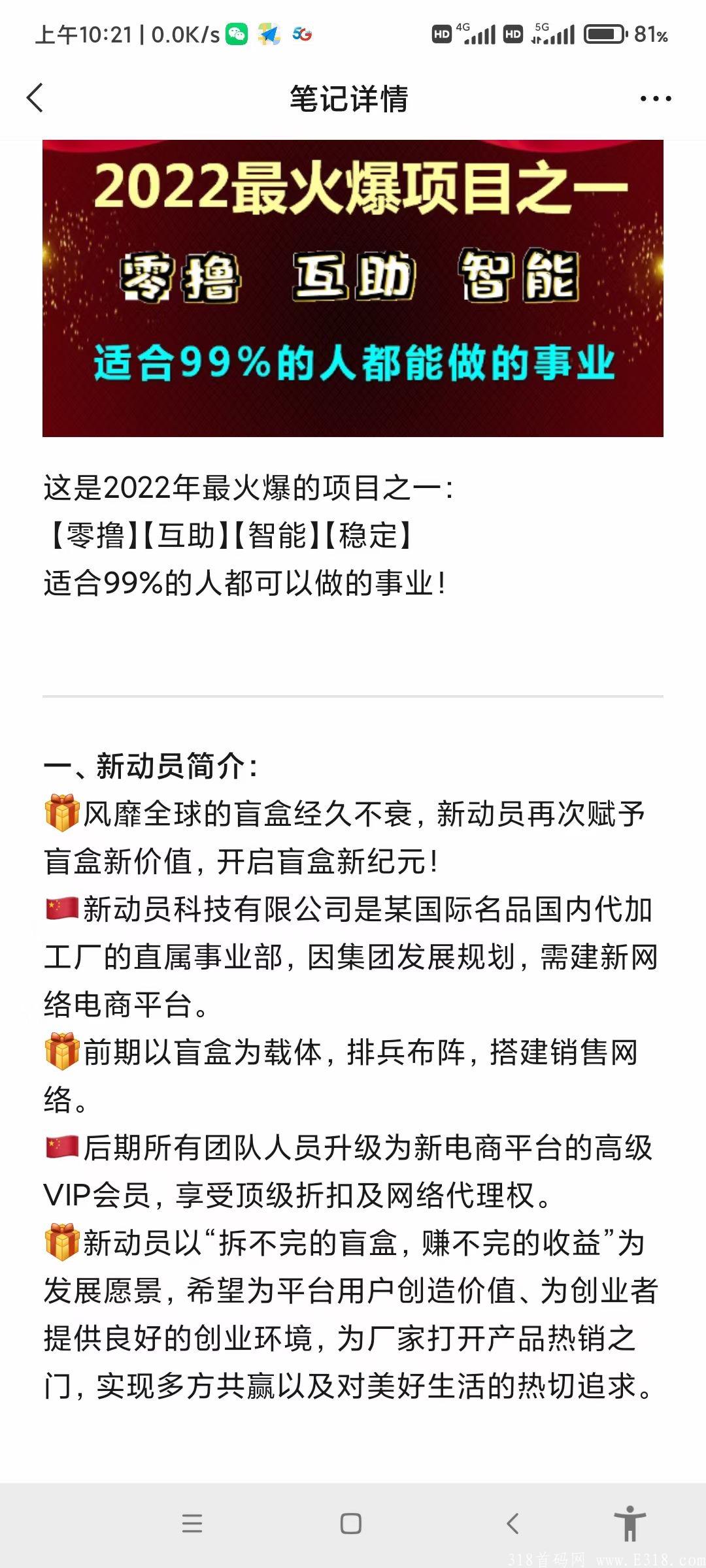706x1568 pixels.
Task: Select the 笔记详情 title bar
Action: pos(351,98)
